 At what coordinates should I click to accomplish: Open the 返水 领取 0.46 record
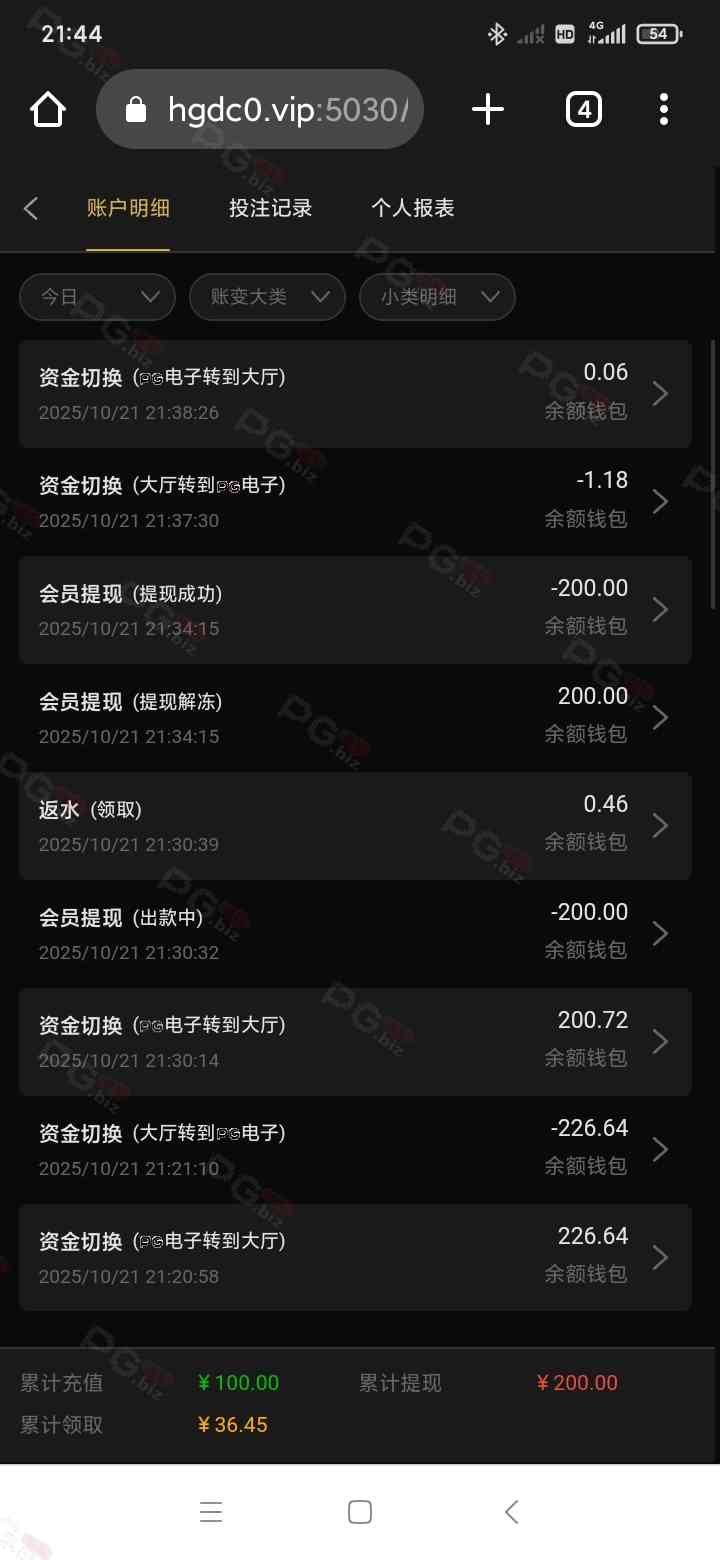pos(355,826)
